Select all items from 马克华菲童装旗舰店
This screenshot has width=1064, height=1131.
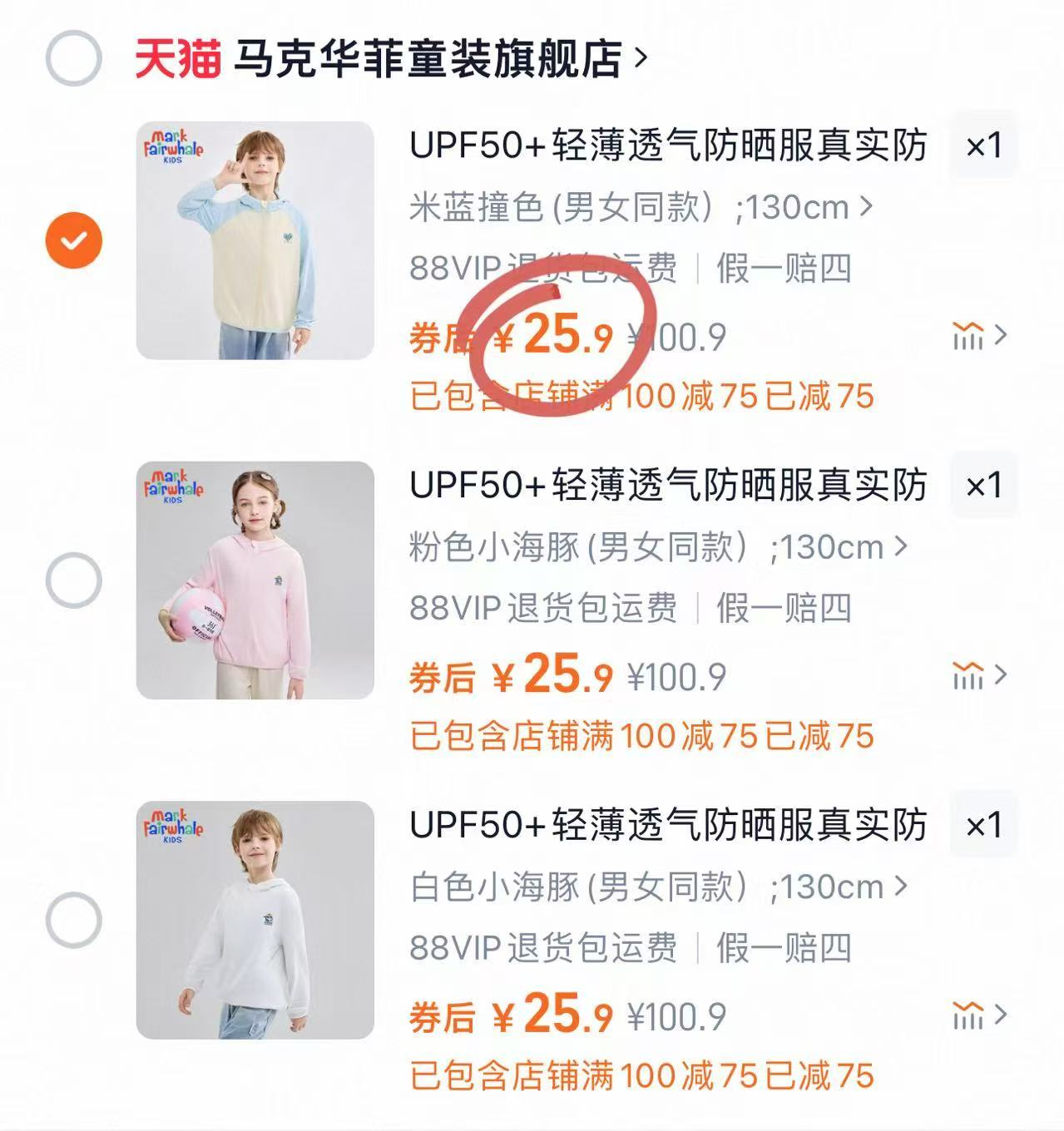point(73,58)
